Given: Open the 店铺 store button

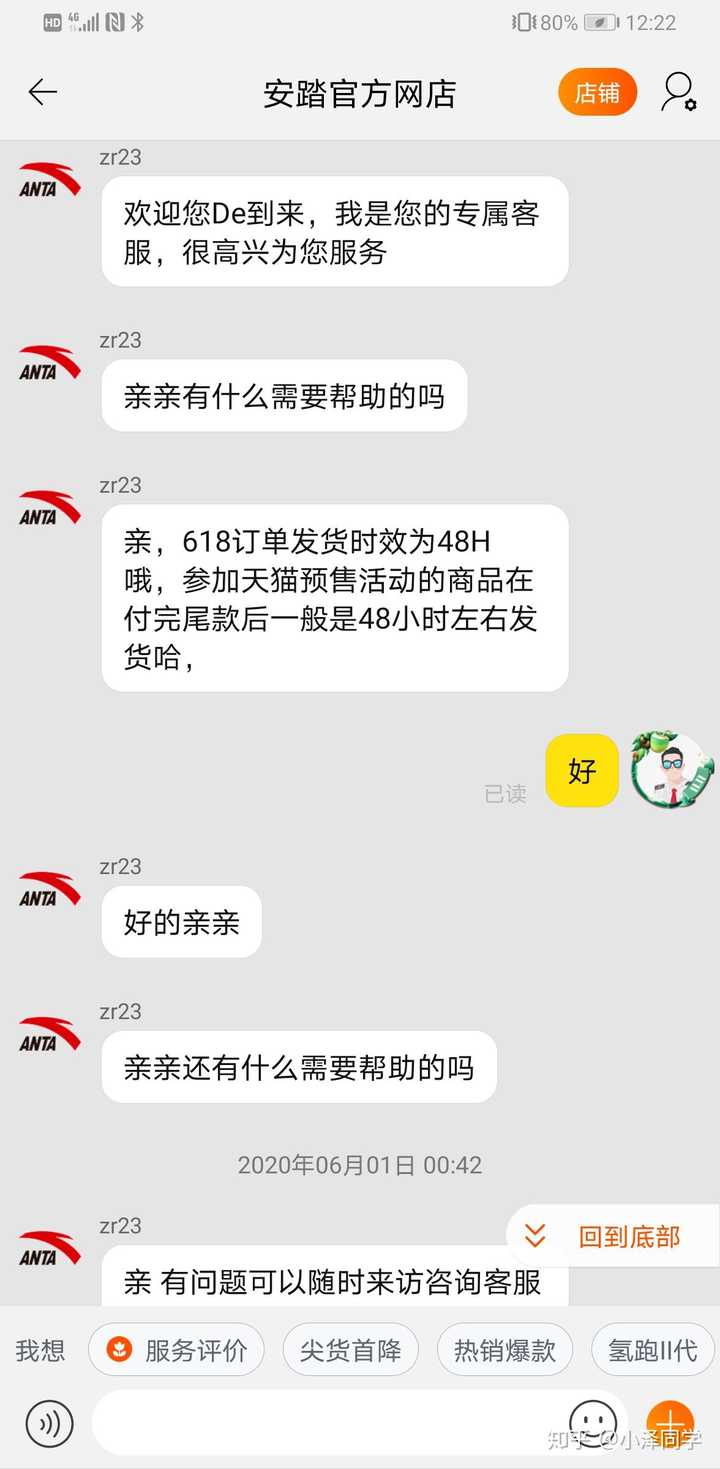Looking at the screenshot, I should (x=597, y=93).
